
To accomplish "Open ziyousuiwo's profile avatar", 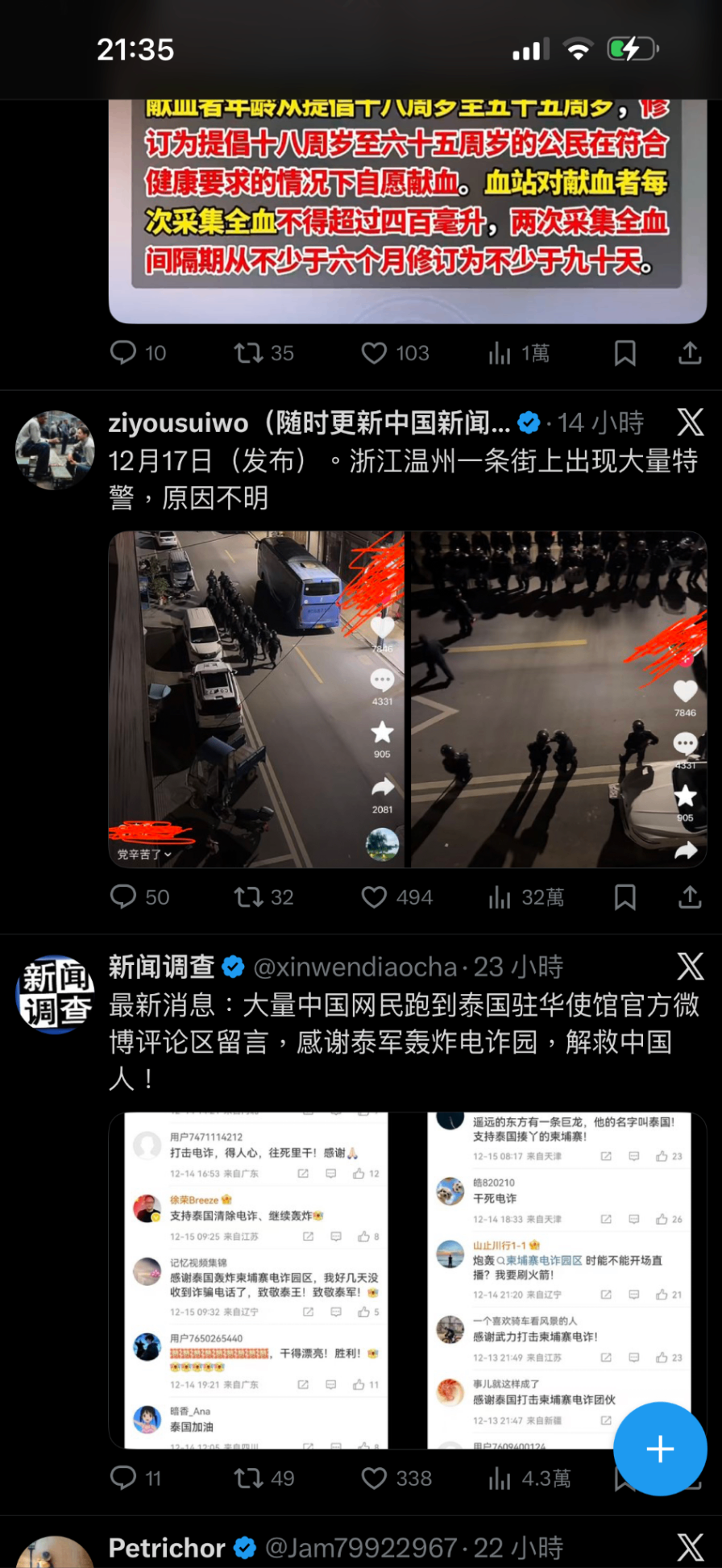I will pyautogui.click(x=55, y=450).
